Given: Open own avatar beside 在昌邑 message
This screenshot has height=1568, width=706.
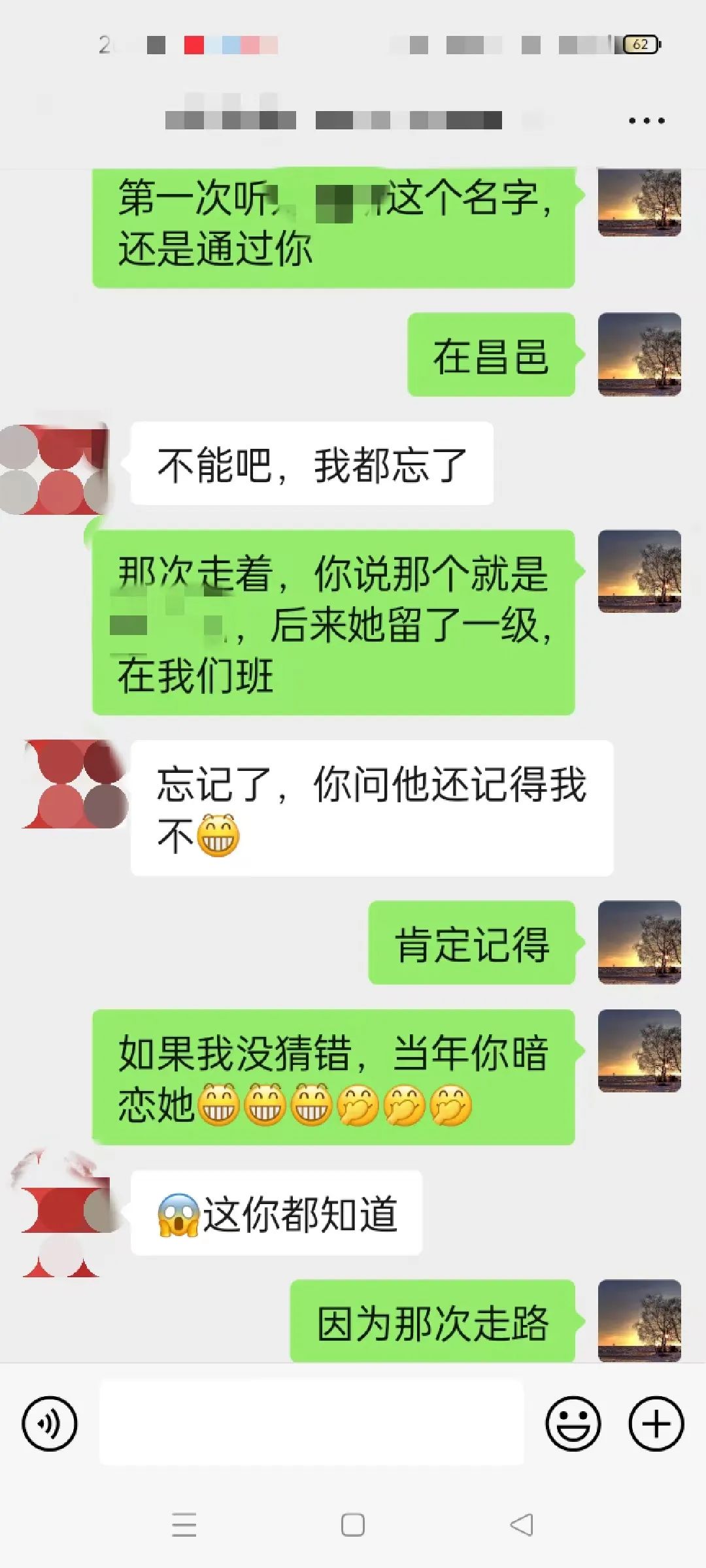Looking at the screenshot, I should pos(639,354).
